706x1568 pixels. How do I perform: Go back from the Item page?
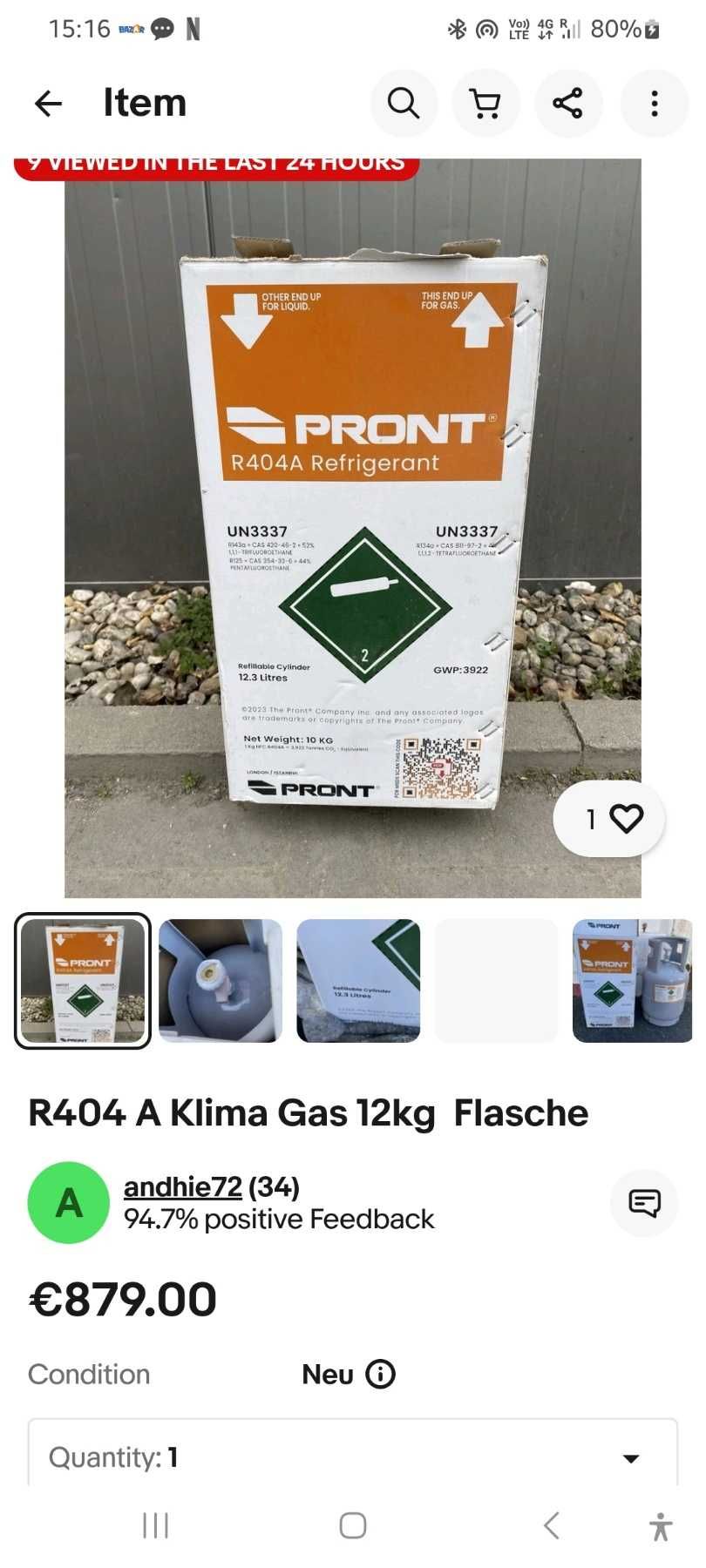[x=48, y=104]
